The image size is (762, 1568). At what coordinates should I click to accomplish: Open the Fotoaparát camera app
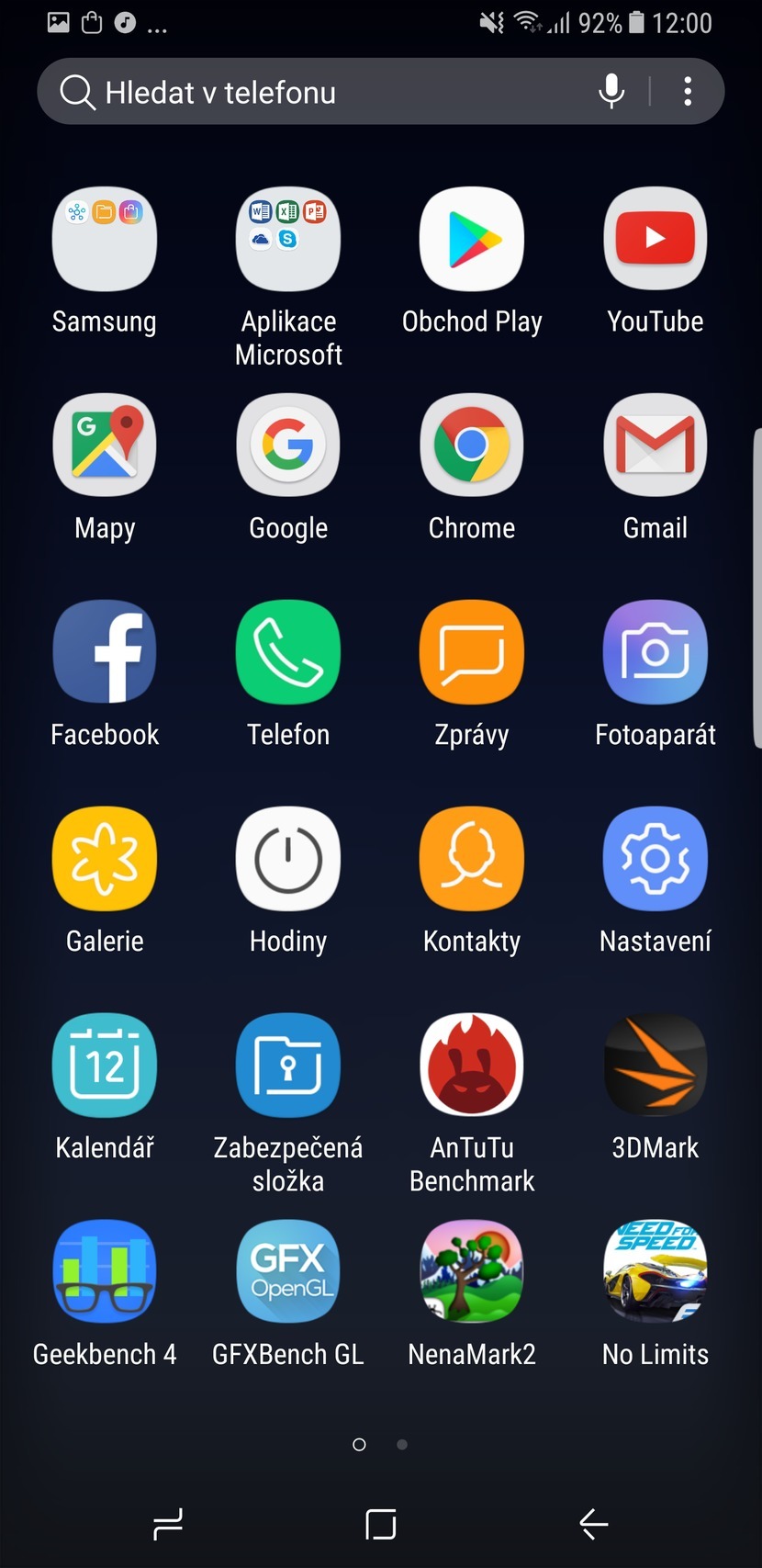click(x=655, y=652)
